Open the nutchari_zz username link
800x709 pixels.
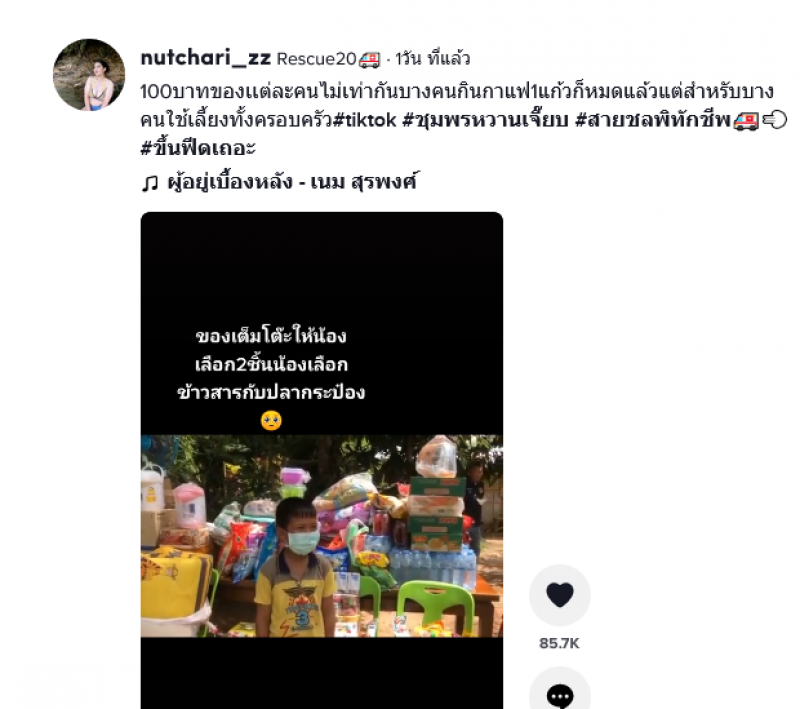click(x=206, y=59)
